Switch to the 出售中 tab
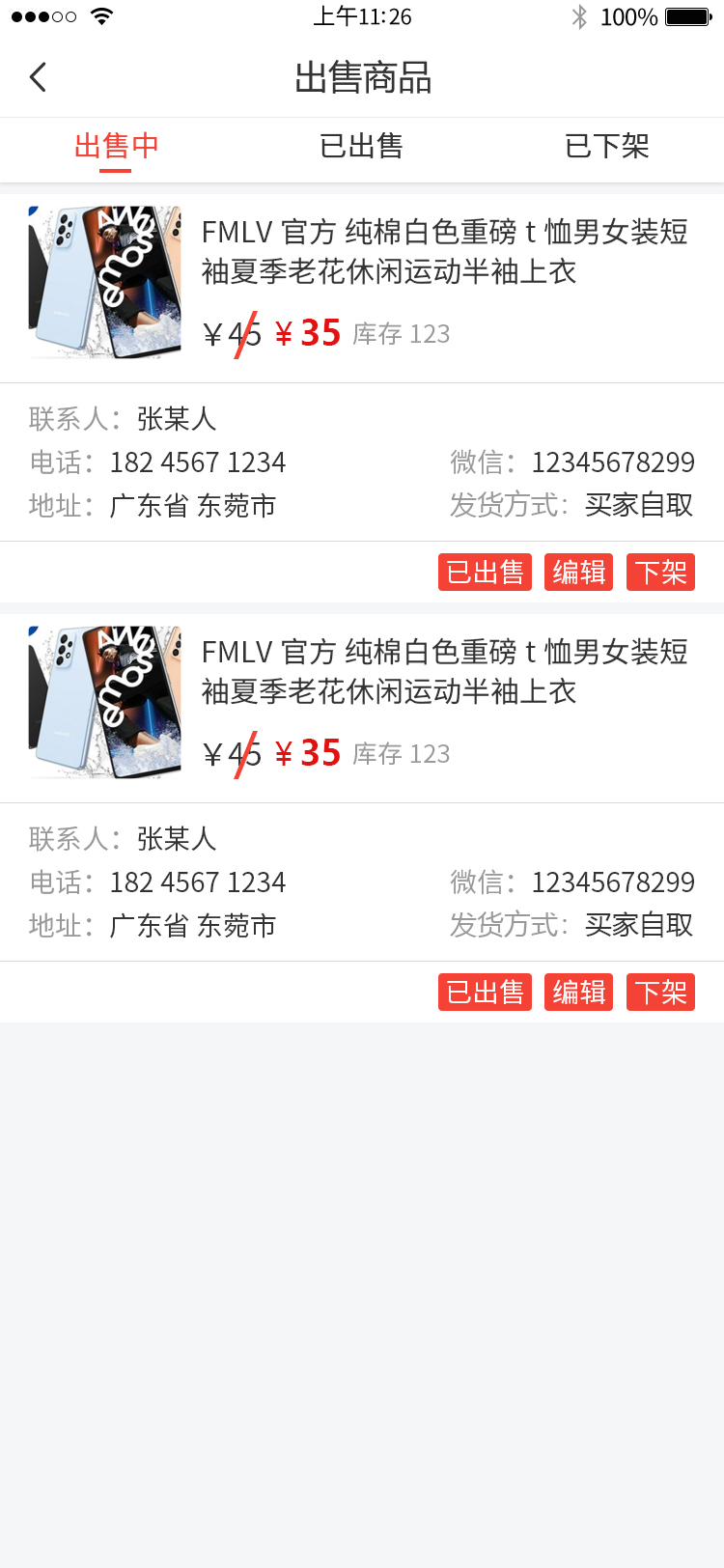Screen dimensions: 724x1568 click(116, 147)
